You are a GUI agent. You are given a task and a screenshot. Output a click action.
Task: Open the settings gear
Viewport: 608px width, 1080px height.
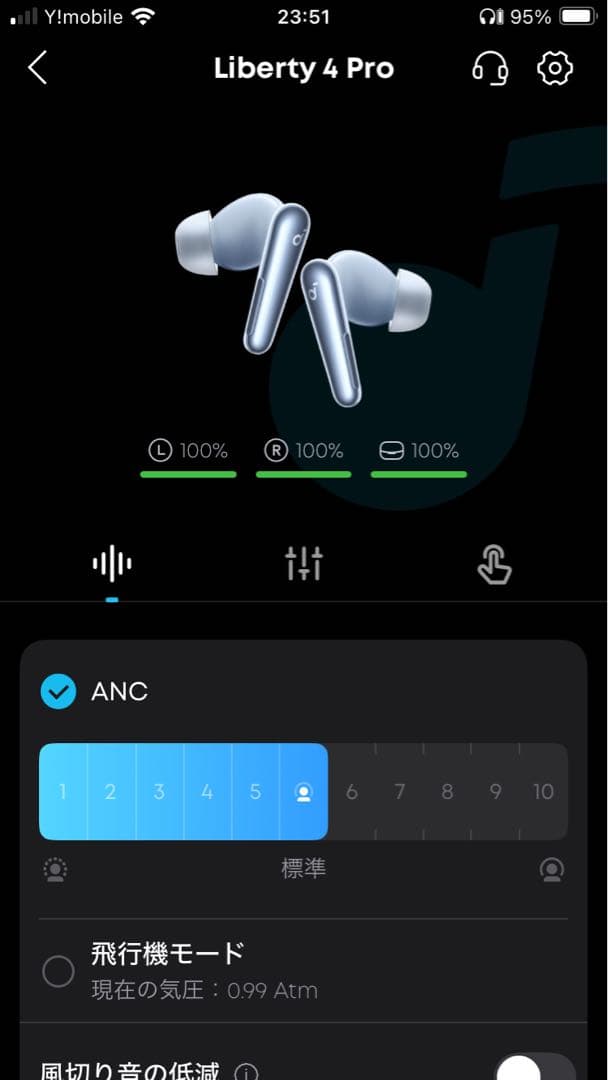(554, 68)
